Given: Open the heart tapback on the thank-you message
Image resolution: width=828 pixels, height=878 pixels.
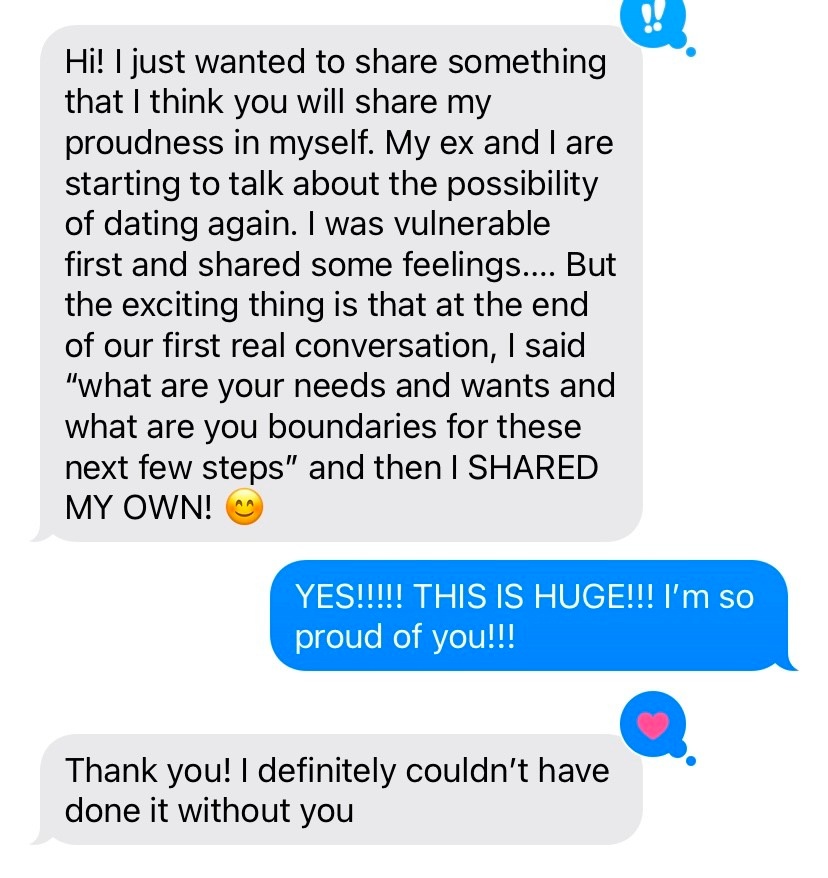Looking at the screenshot, I should pyautogui.click(x=653, y=724).
